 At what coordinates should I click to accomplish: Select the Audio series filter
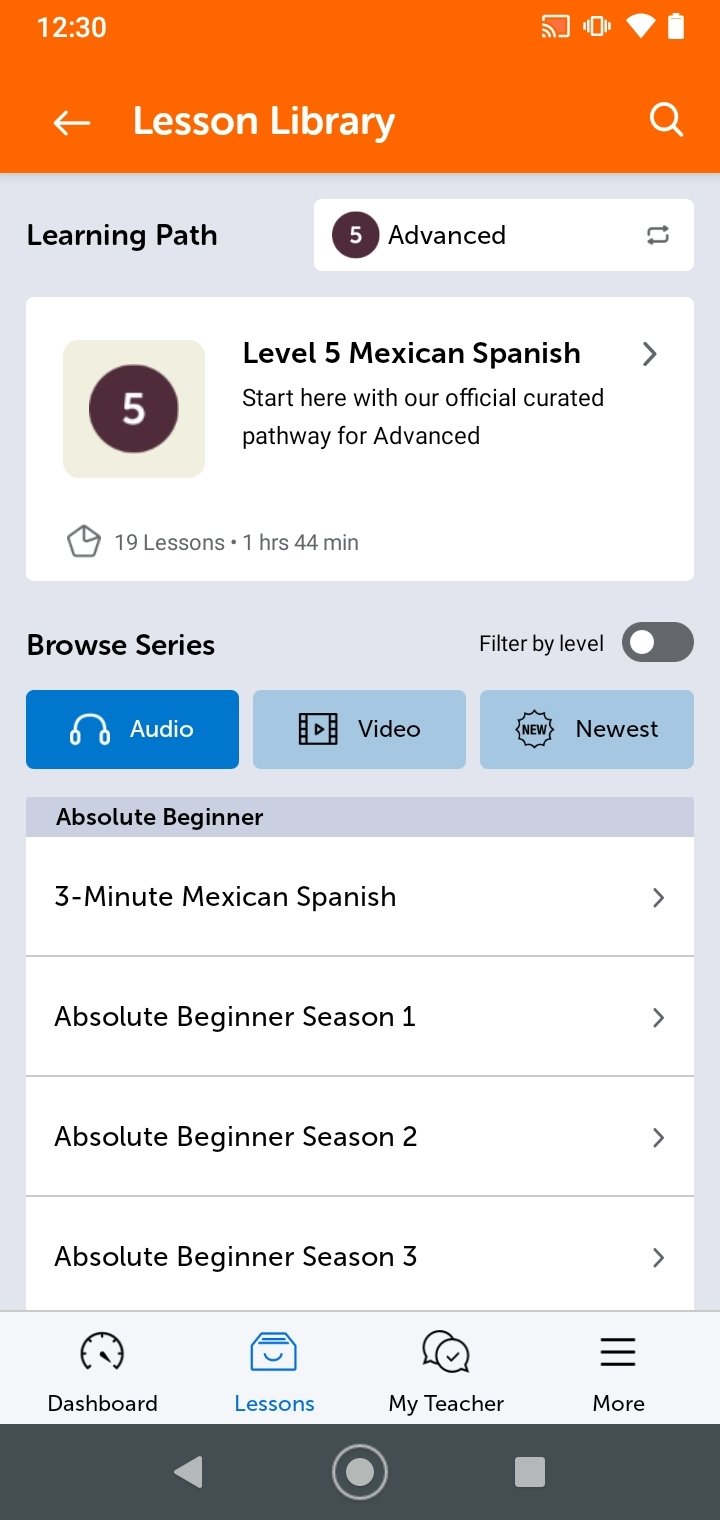132,729
